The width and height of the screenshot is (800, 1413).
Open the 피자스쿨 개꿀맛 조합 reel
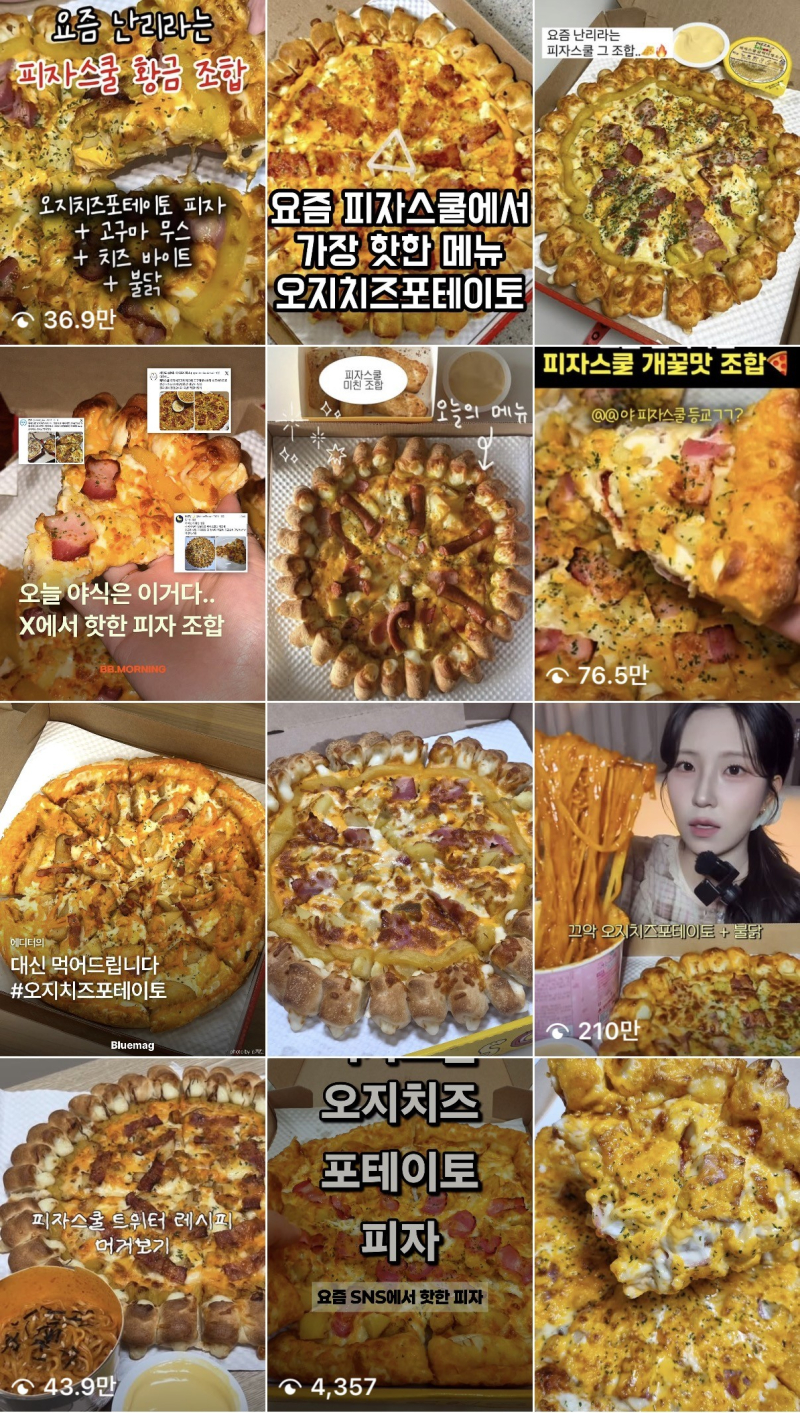[667, 524]
